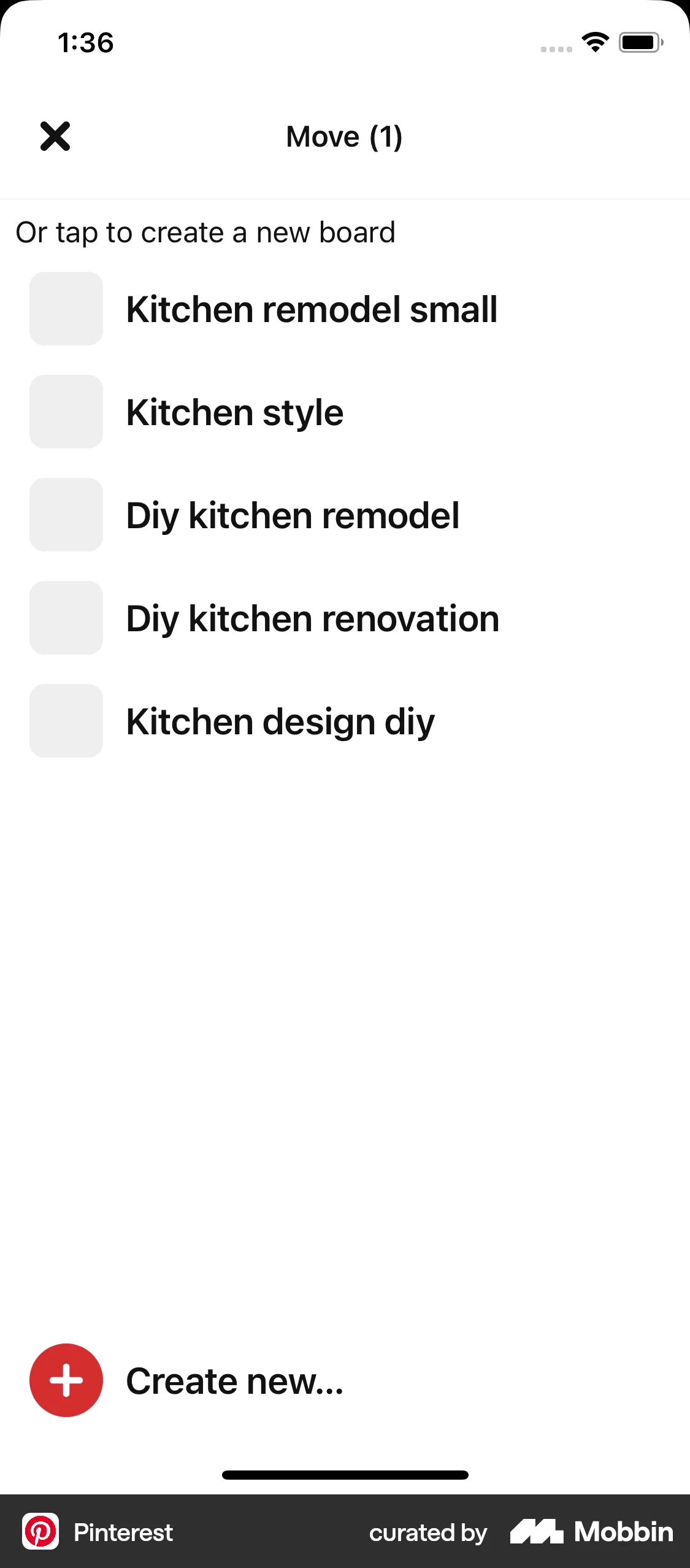Select the Diy kitchen renovation board
690x1568 pixels.
click(312, 618)
